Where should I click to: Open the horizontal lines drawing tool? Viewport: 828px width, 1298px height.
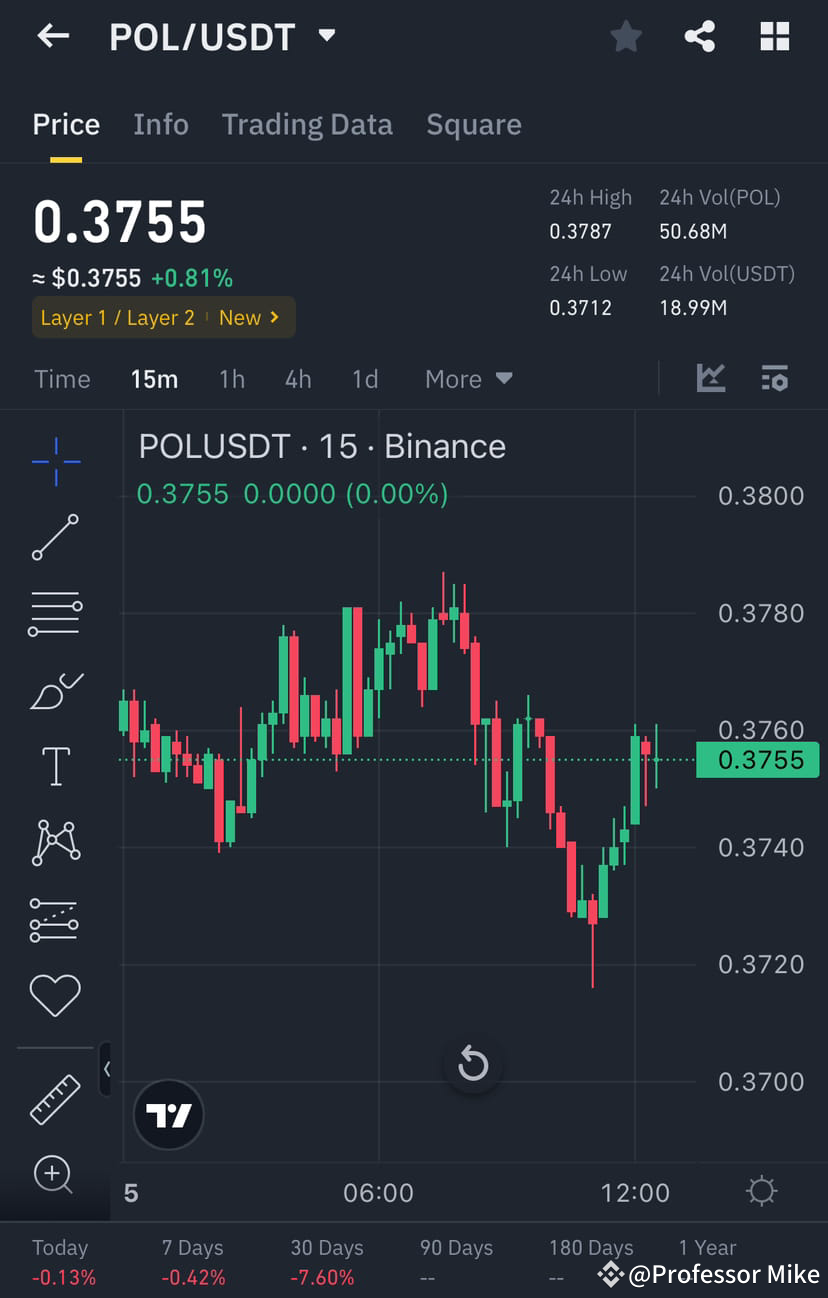click(x=55, y=613)
